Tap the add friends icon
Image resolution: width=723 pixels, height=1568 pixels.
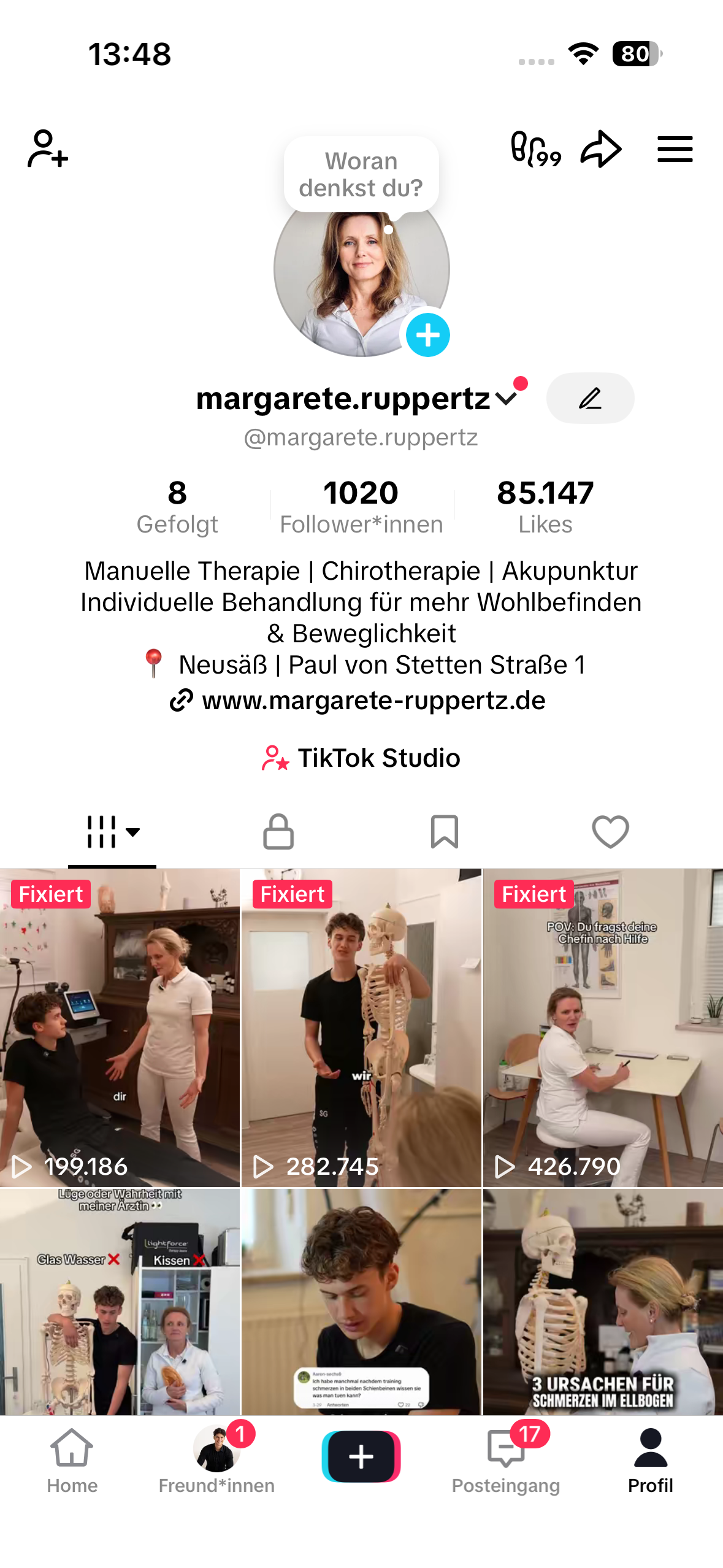[x=47, y=149]
